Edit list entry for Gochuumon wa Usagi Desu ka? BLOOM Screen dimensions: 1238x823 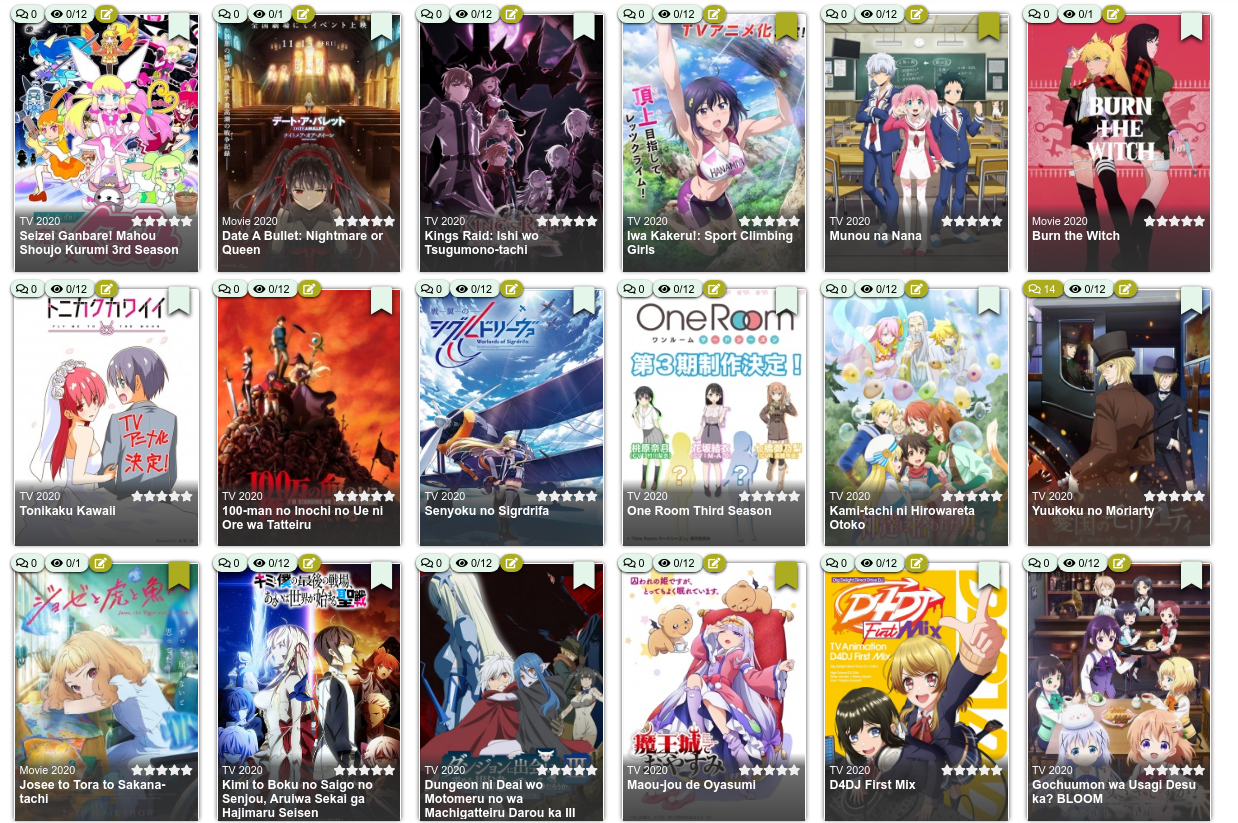[x=1119, y=563]
